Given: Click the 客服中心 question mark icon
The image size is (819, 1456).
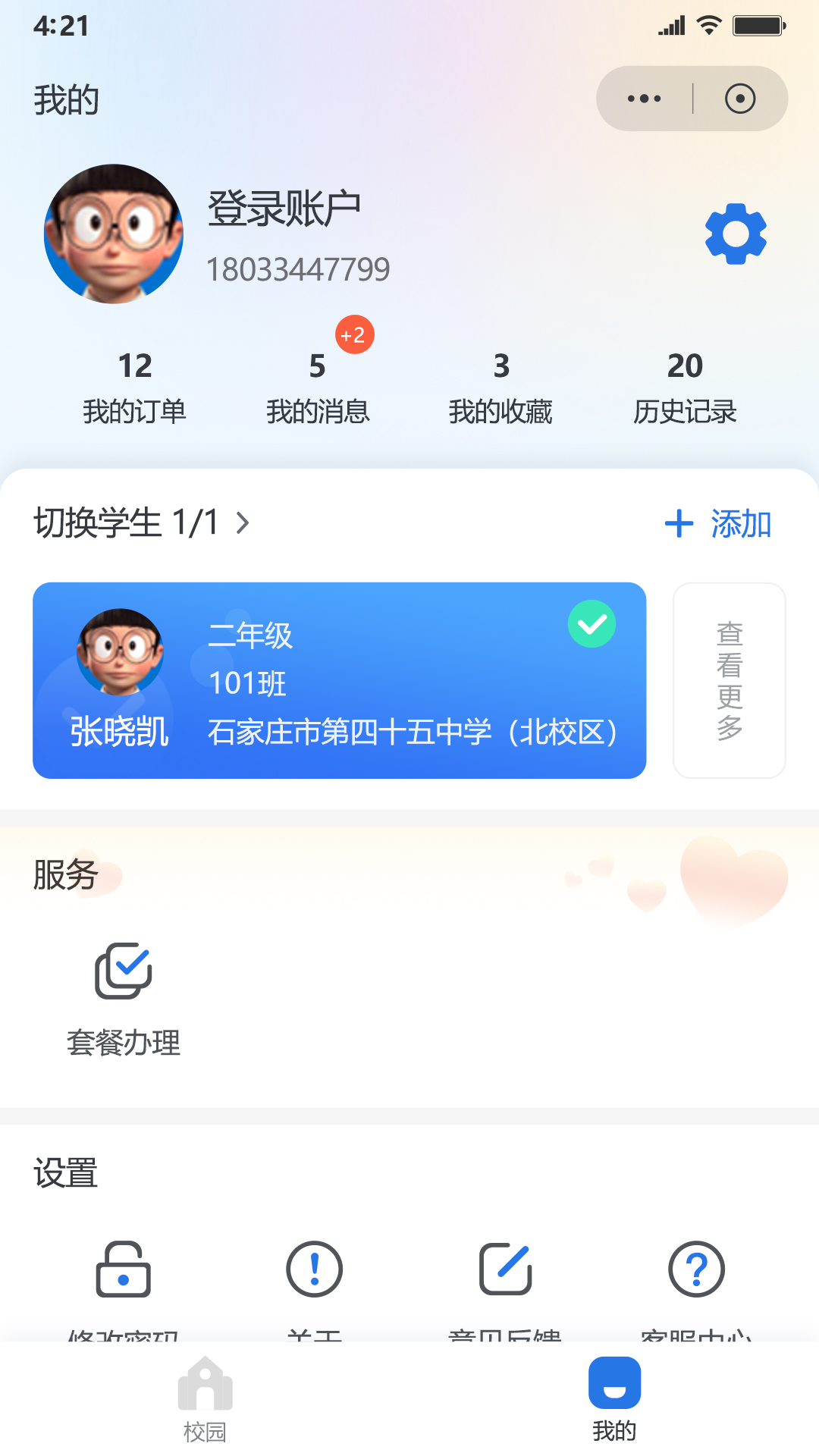Looking at the screenshot, I should (695, 1270).
